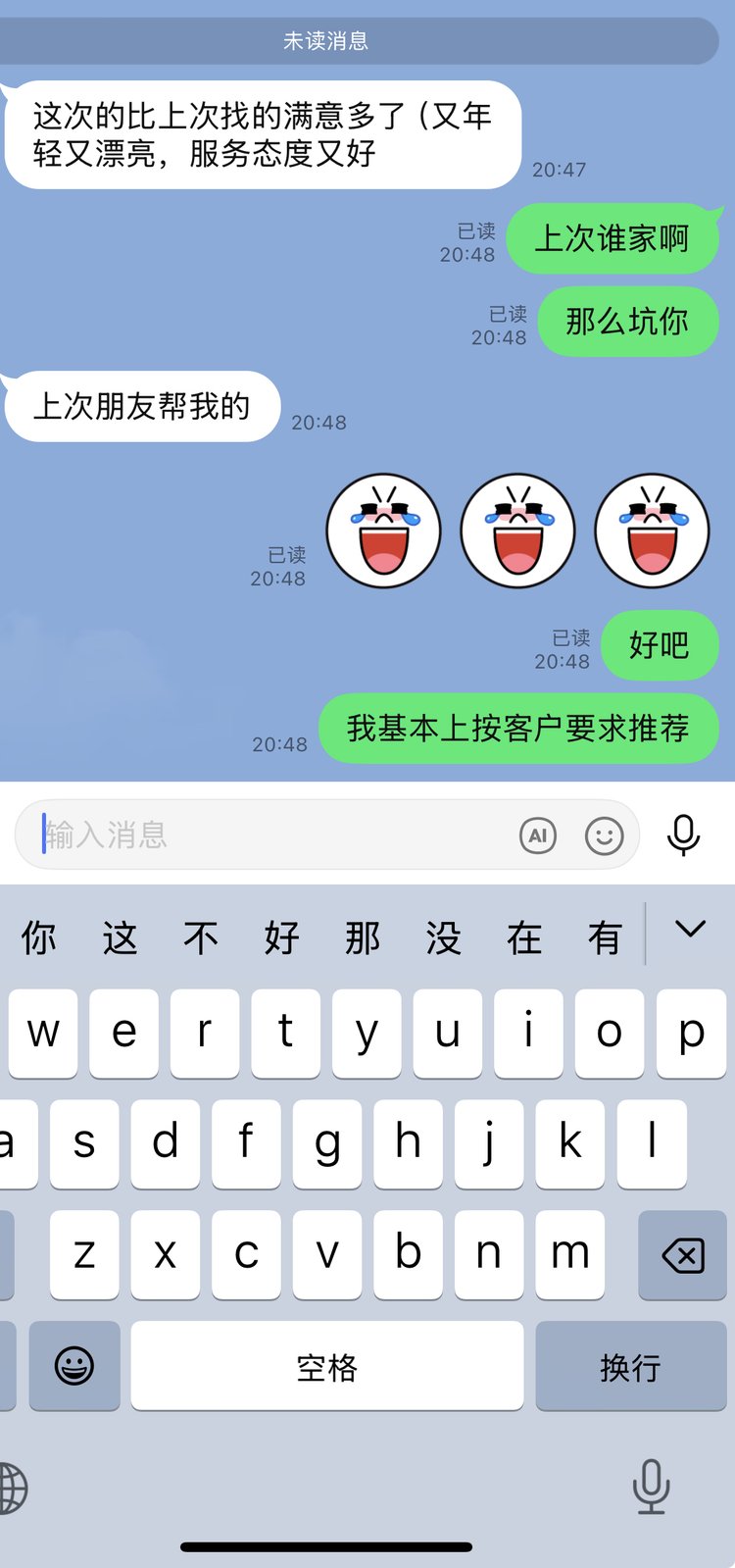Open the sticker and emoji picker

pos(604,835)
